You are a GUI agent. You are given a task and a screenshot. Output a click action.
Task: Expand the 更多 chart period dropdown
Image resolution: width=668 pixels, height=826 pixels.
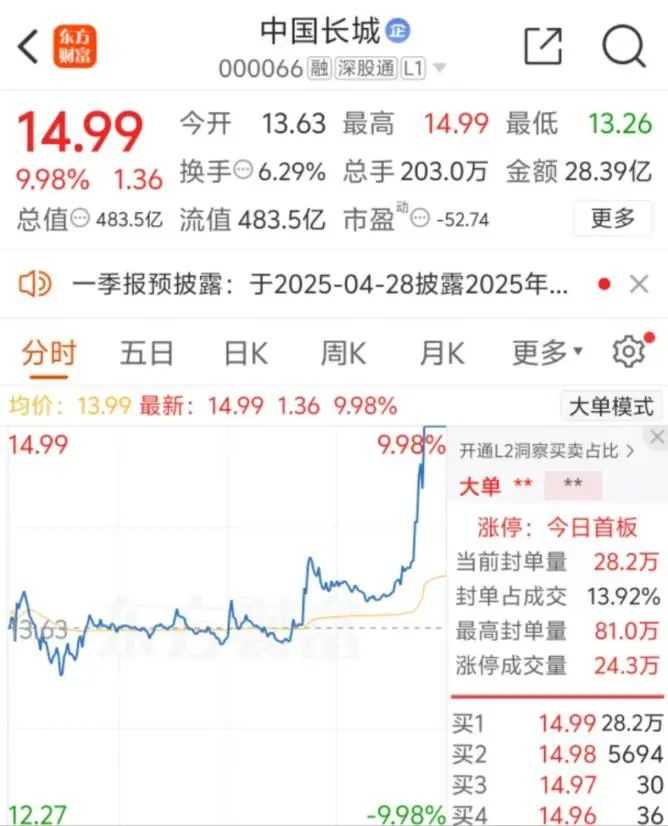(547, 352)
